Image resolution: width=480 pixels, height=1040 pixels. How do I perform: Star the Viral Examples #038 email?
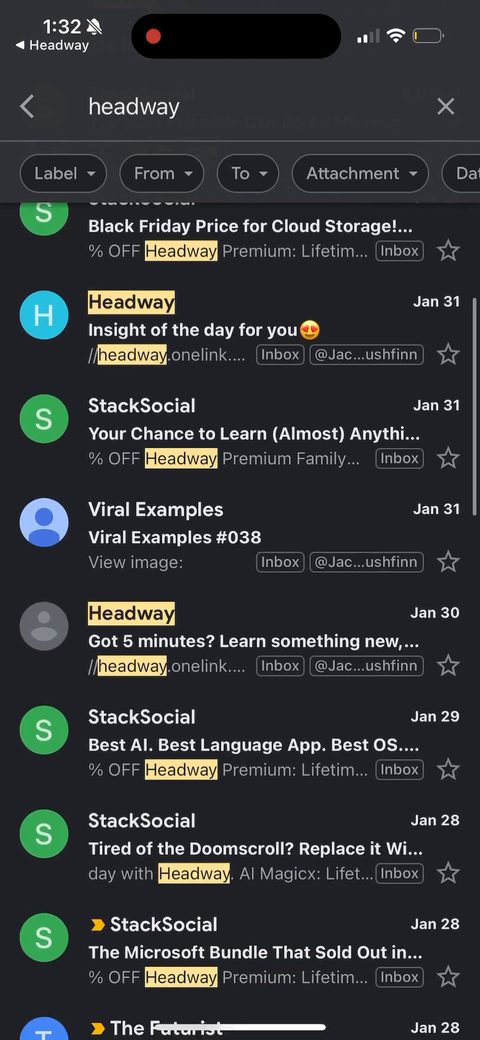coord(449,562)
